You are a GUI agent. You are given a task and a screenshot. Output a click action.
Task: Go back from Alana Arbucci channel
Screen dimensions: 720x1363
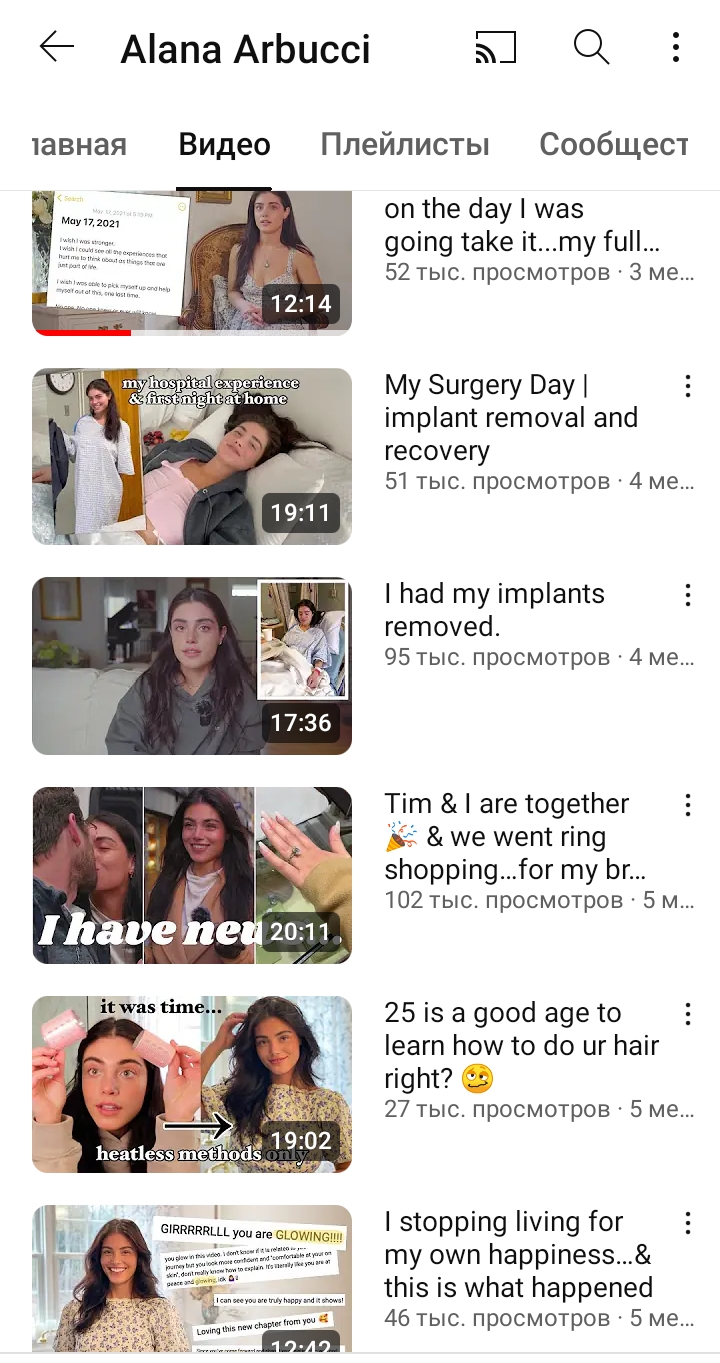point(57,47)
